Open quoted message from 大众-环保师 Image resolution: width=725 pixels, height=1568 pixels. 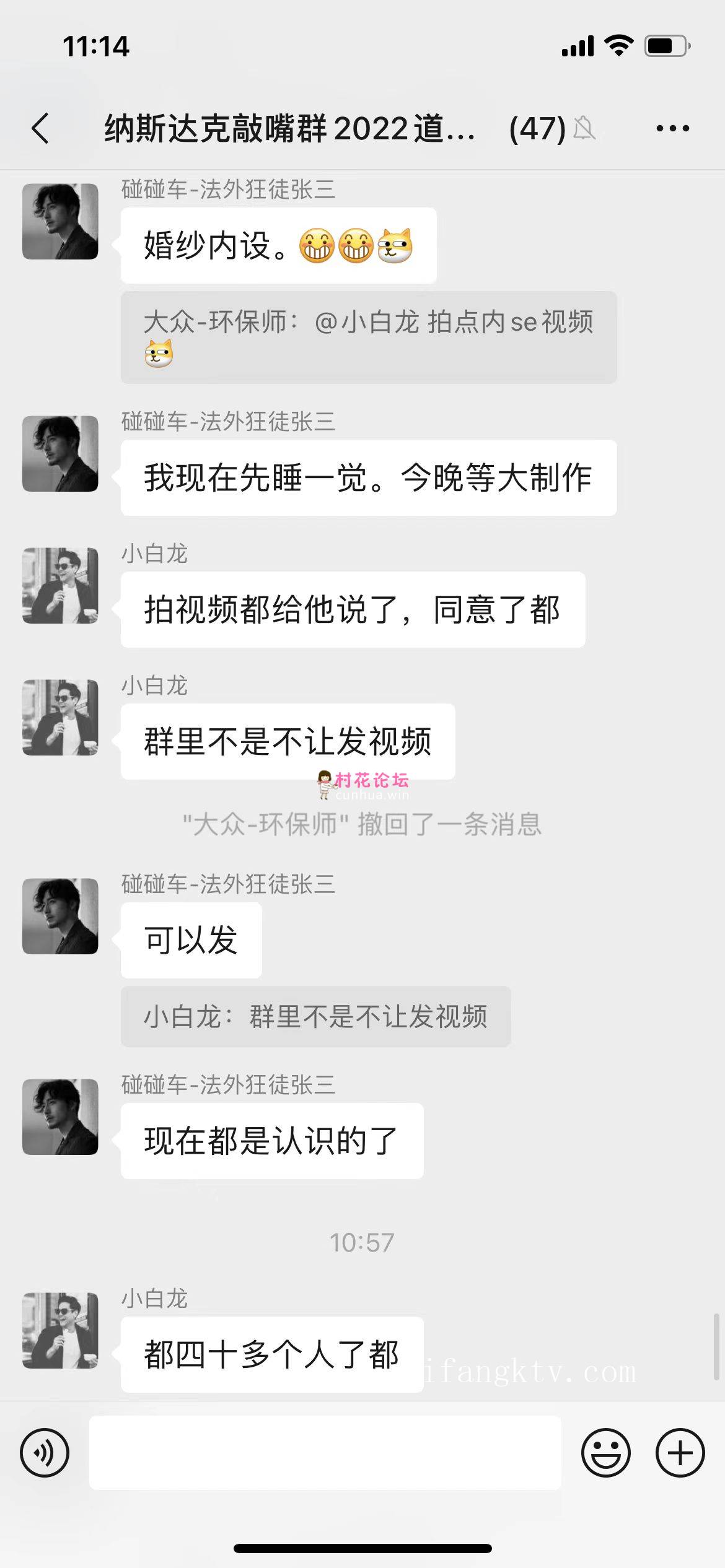pyautogui.click(x=368, y=337)
